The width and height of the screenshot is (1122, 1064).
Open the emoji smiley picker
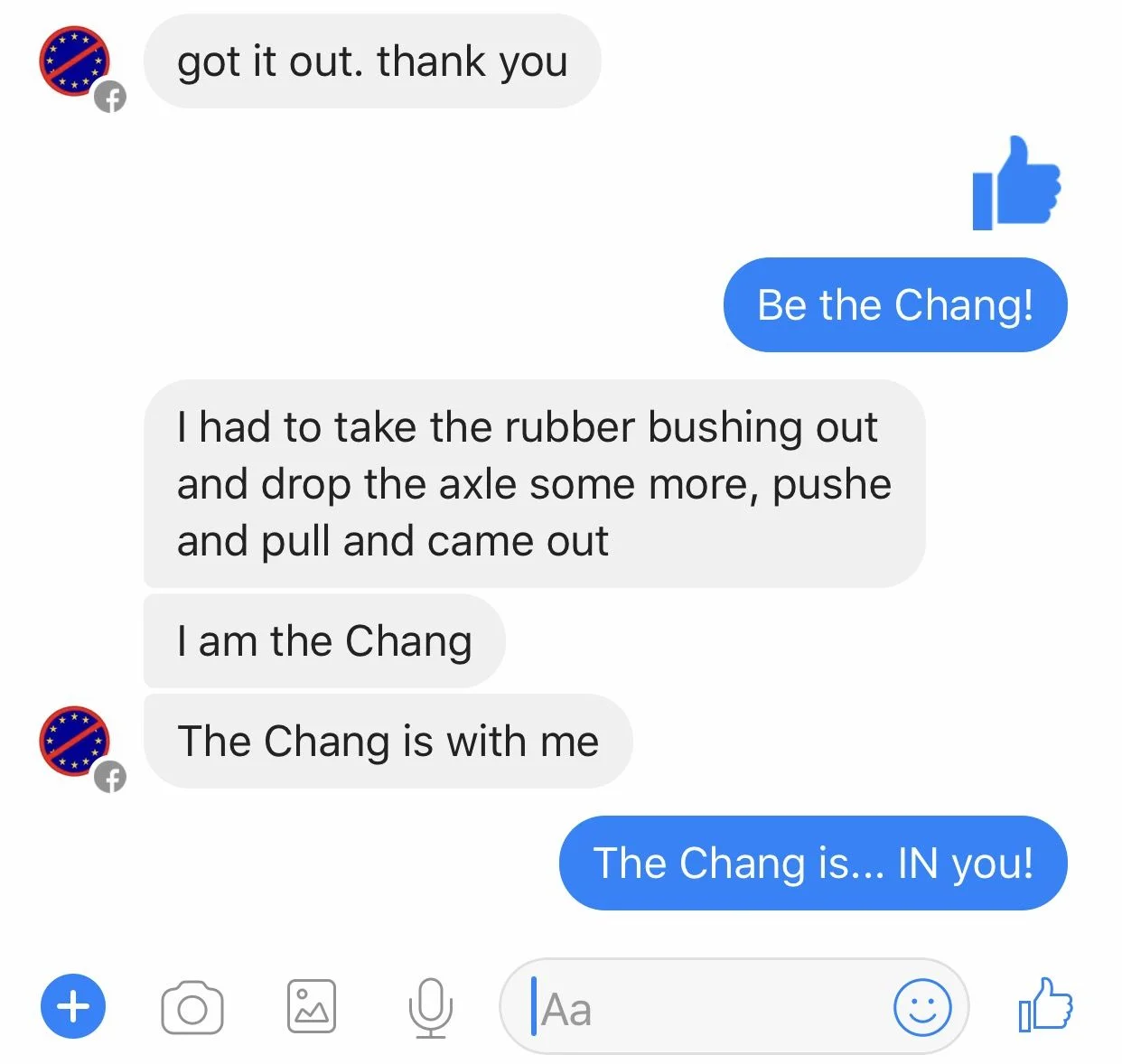[921, 1007]
